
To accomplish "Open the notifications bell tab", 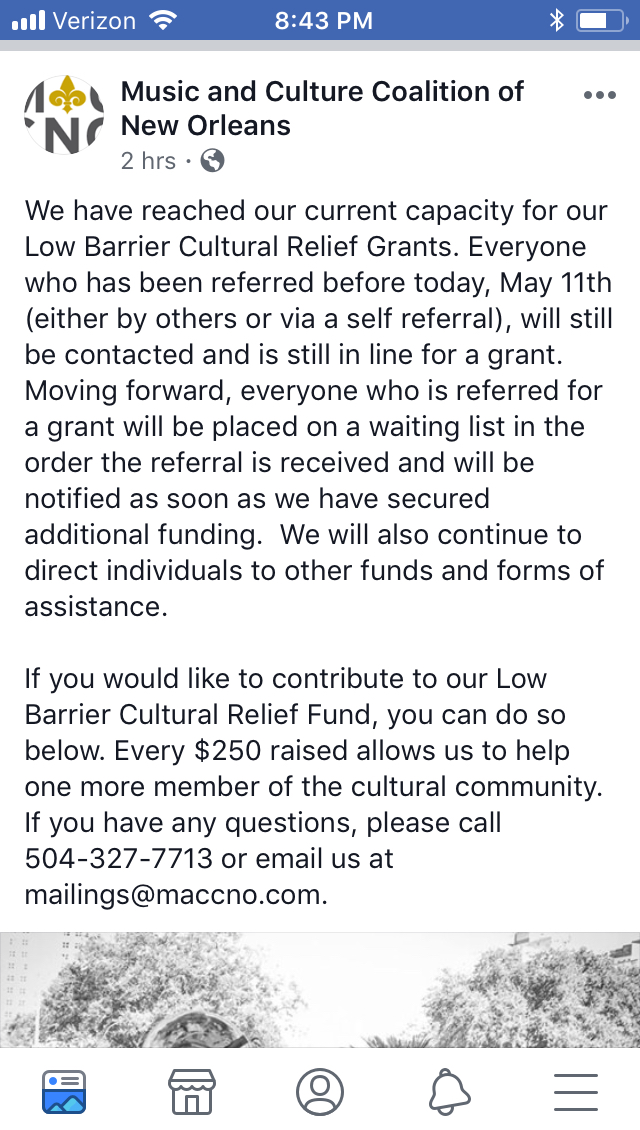I will tap(449, 1091).
